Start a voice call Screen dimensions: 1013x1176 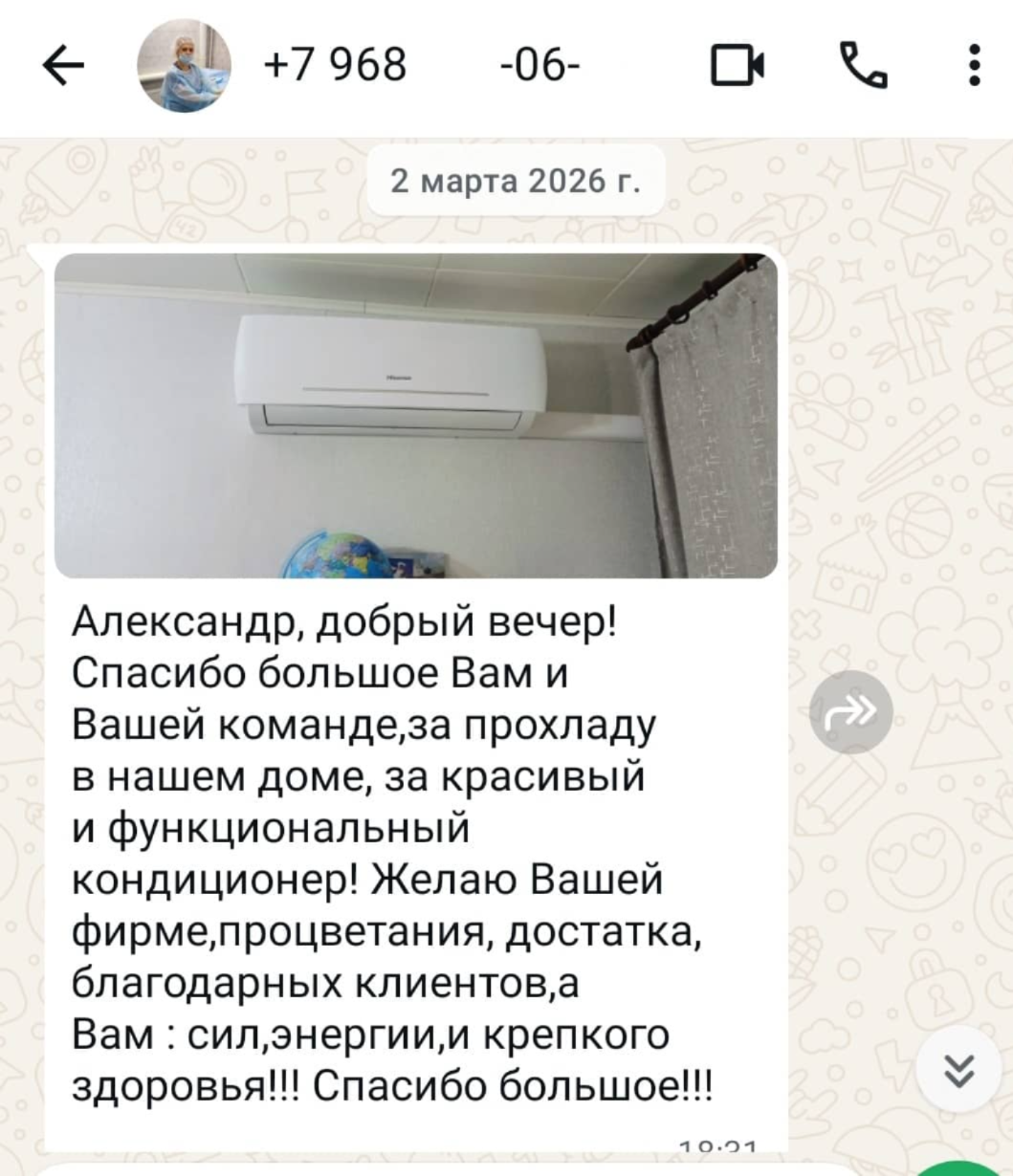(863, 67)
